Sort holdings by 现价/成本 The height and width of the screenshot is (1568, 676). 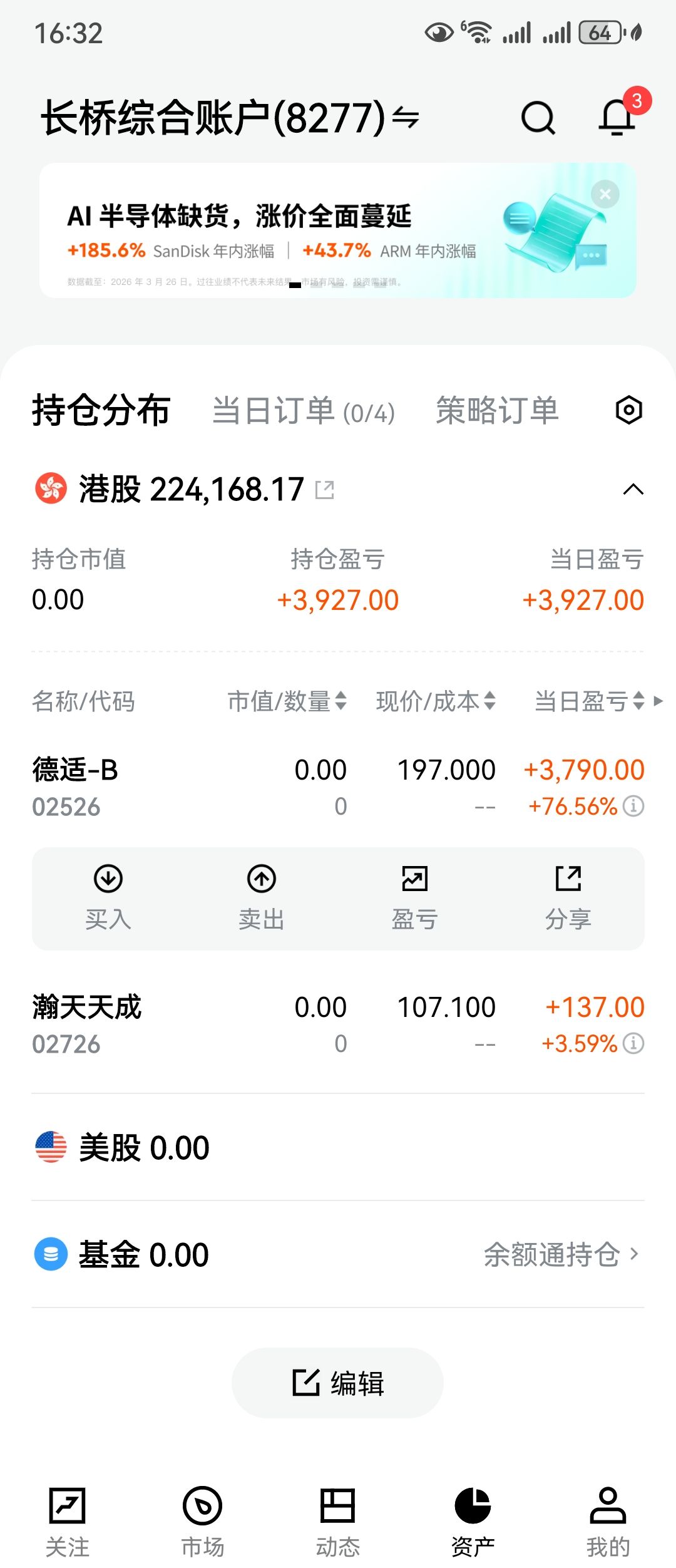[x=436, y=701]
